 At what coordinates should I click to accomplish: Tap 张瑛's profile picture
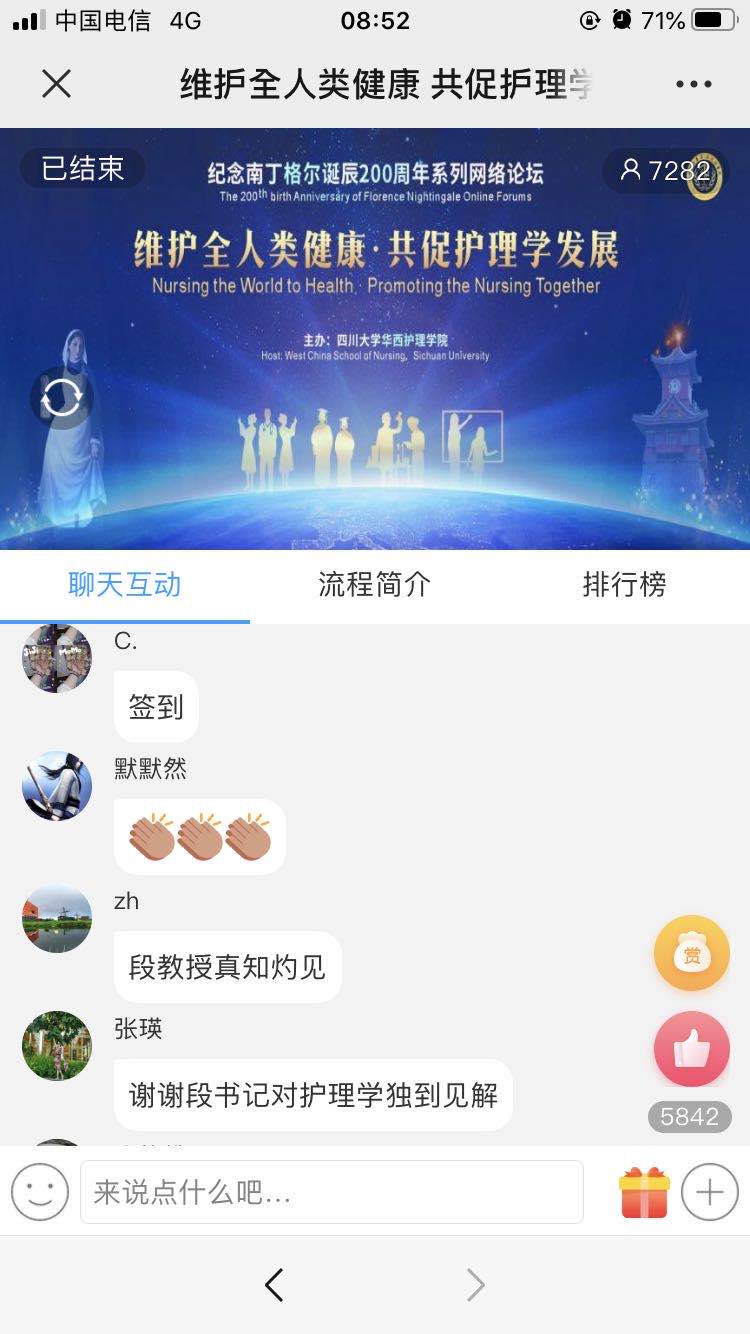point(57,1046)
